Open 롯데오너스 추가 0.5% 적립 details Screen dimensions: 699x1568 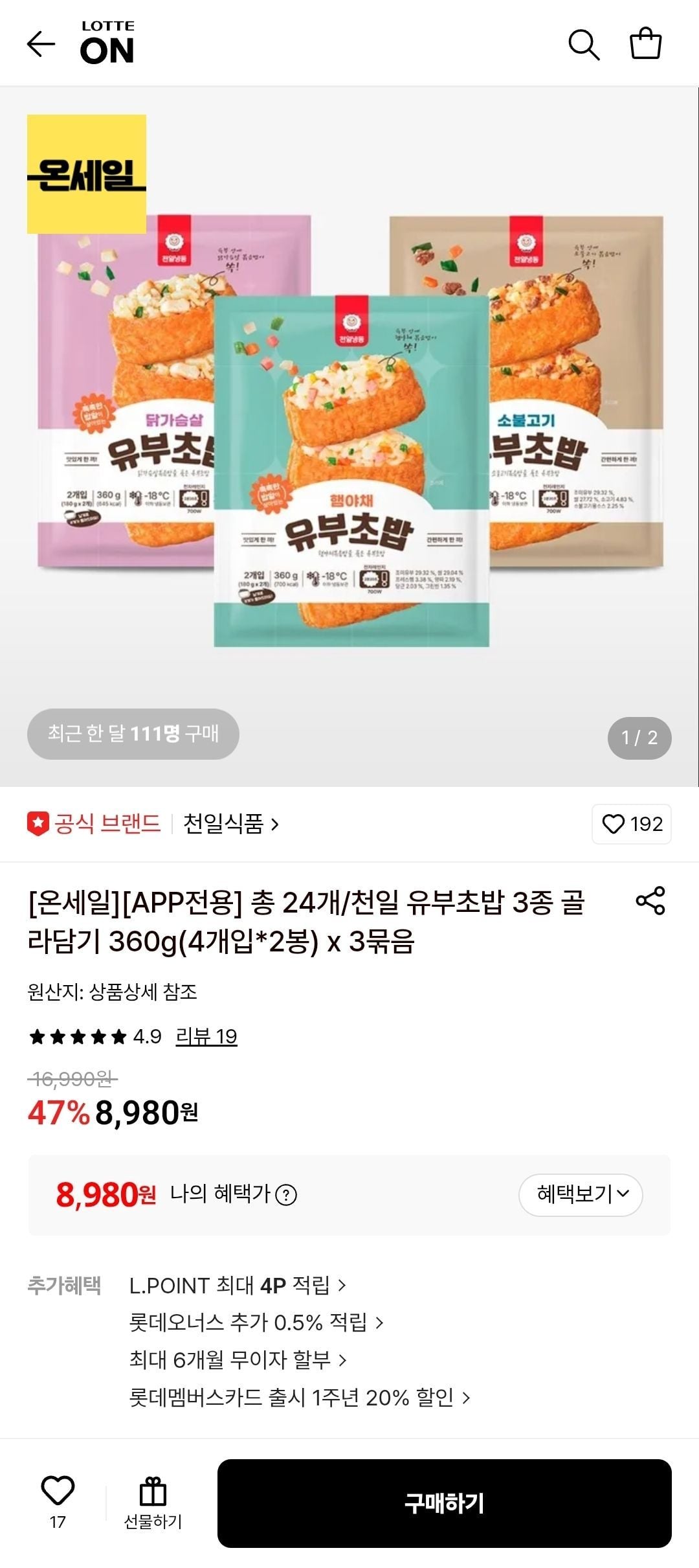(256, 1323)
